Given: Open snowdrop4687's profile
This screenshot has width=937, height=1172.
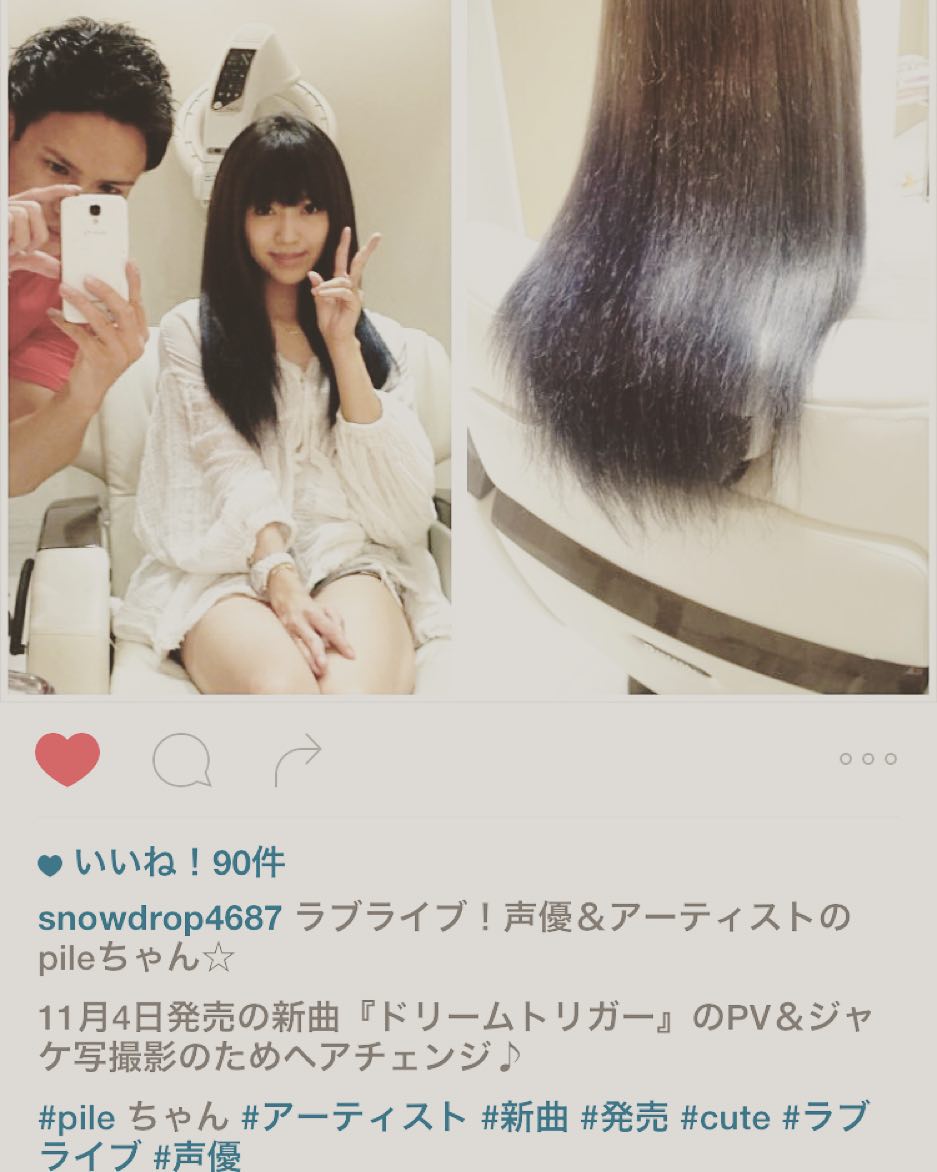Looking at the screenshot, I should (x=160, y=918).
